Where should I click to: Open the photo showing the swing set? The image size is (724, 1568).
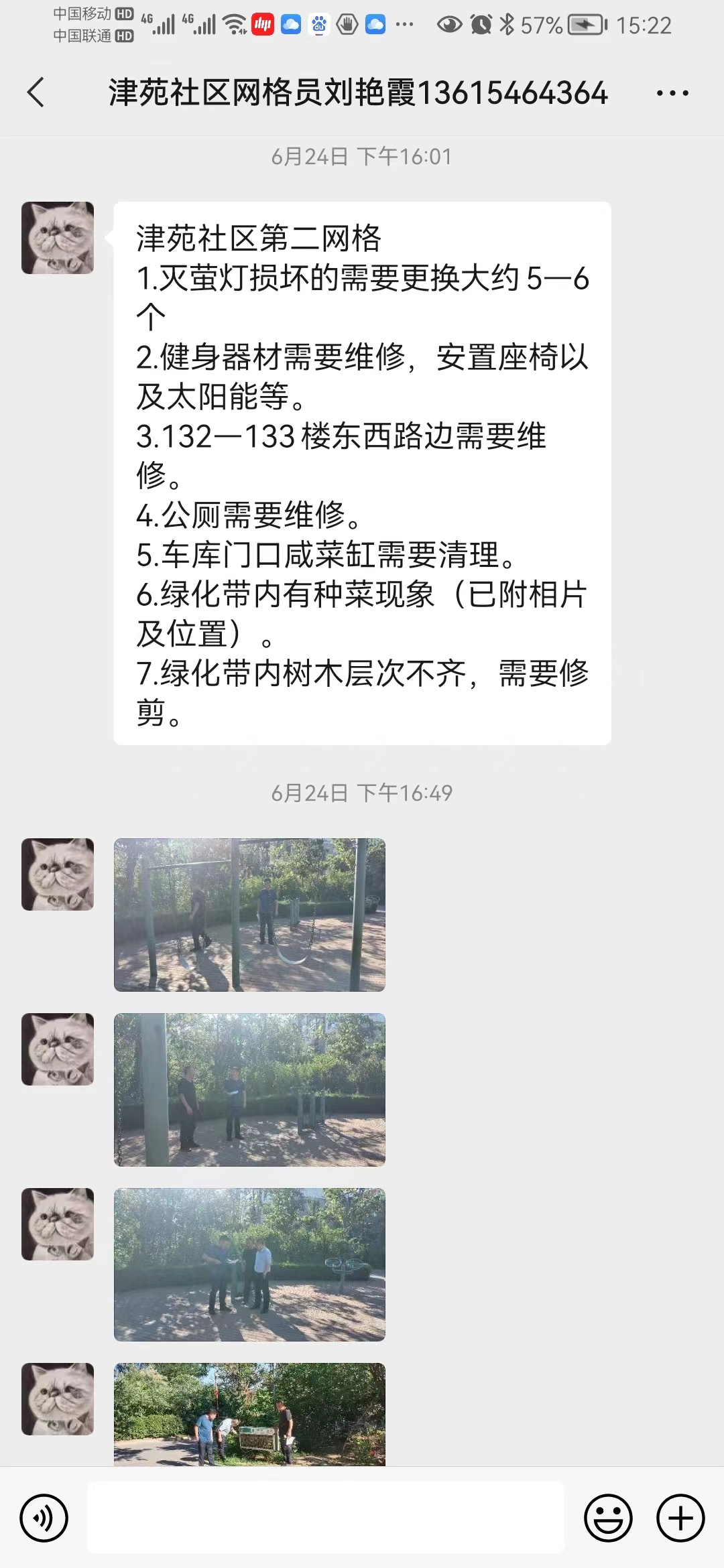249,915
